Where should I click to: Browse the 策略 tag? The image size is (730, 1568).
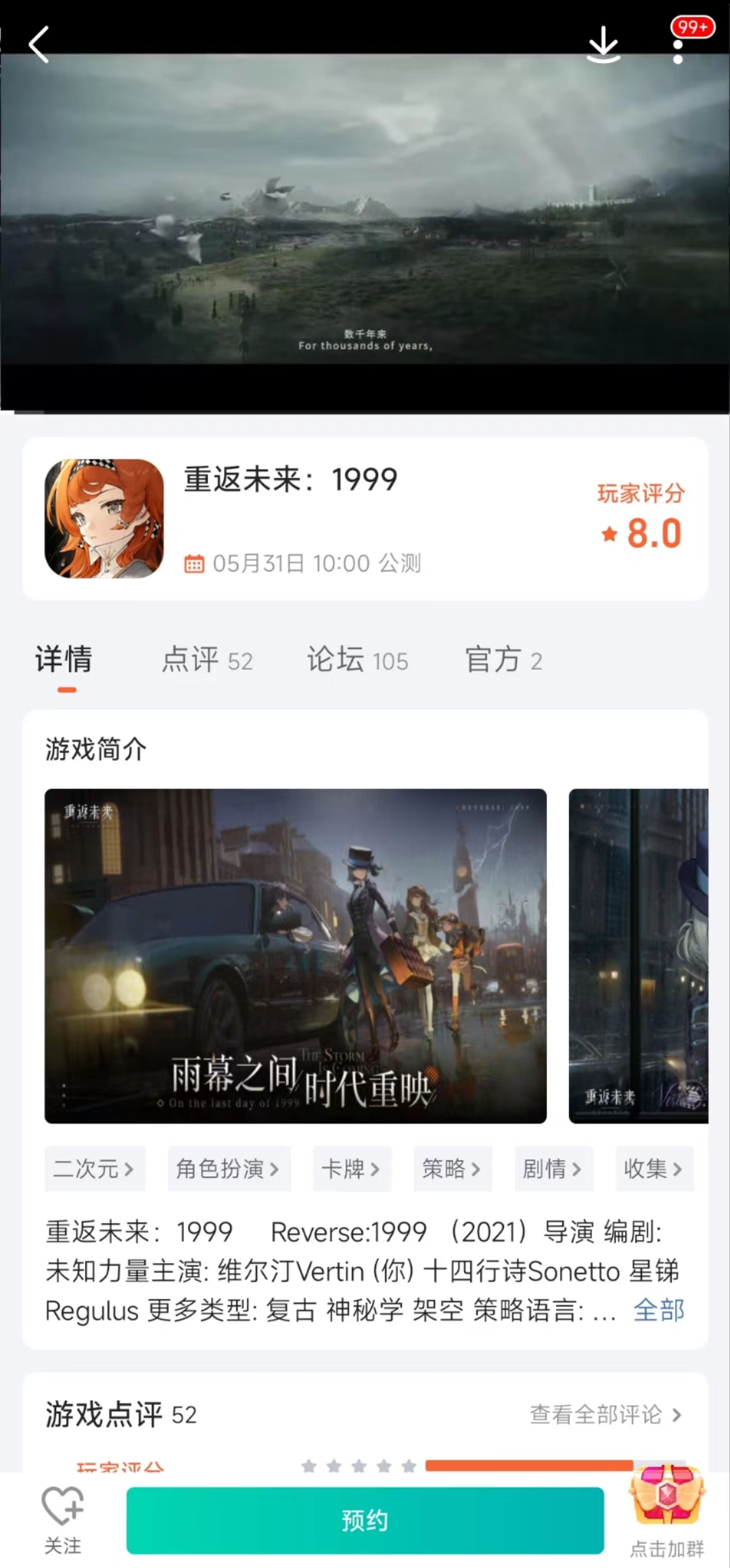click(x=452, y=1168)
